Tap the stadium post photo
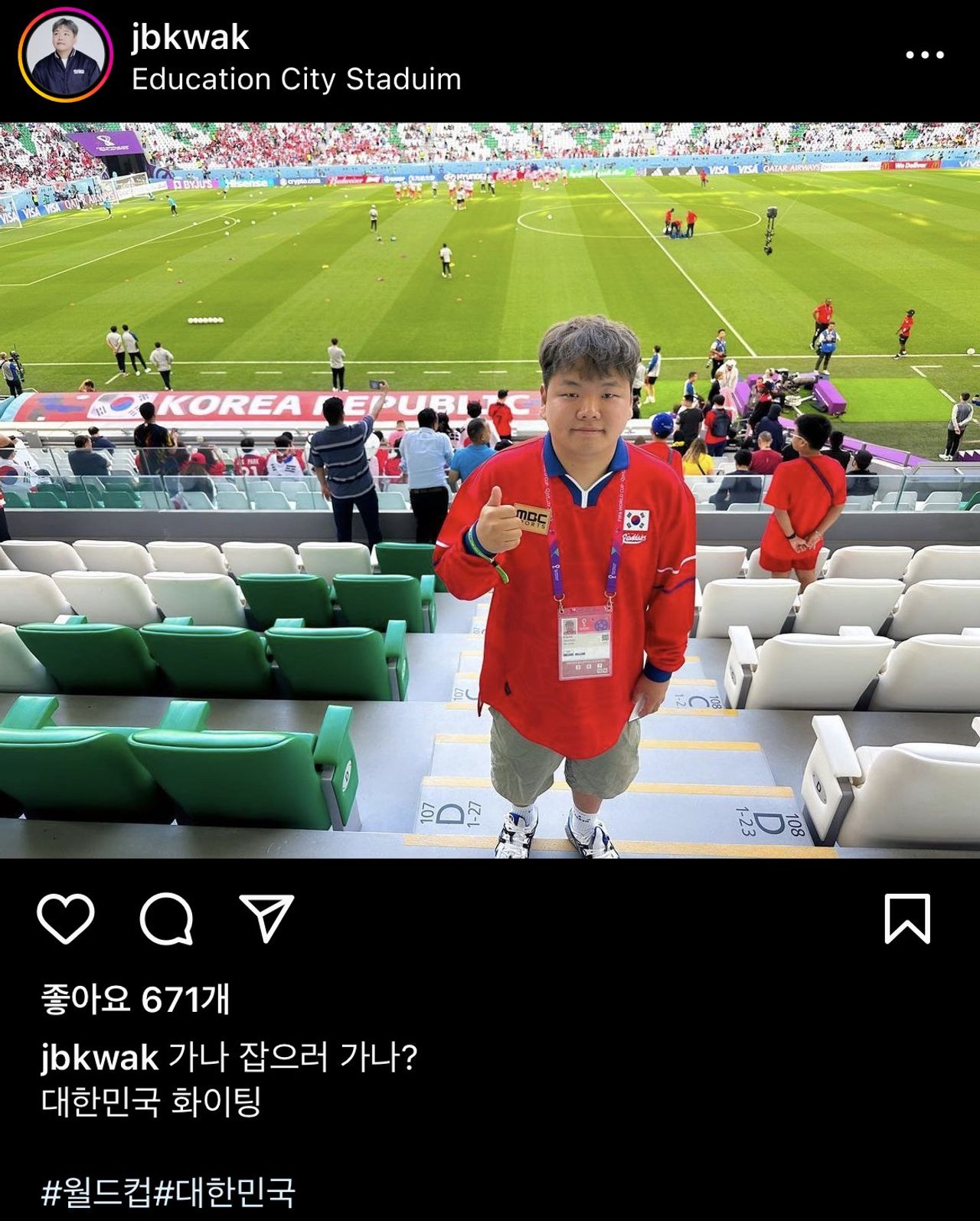The width and height of the screenshot is (980, 1221). point(490,490)
